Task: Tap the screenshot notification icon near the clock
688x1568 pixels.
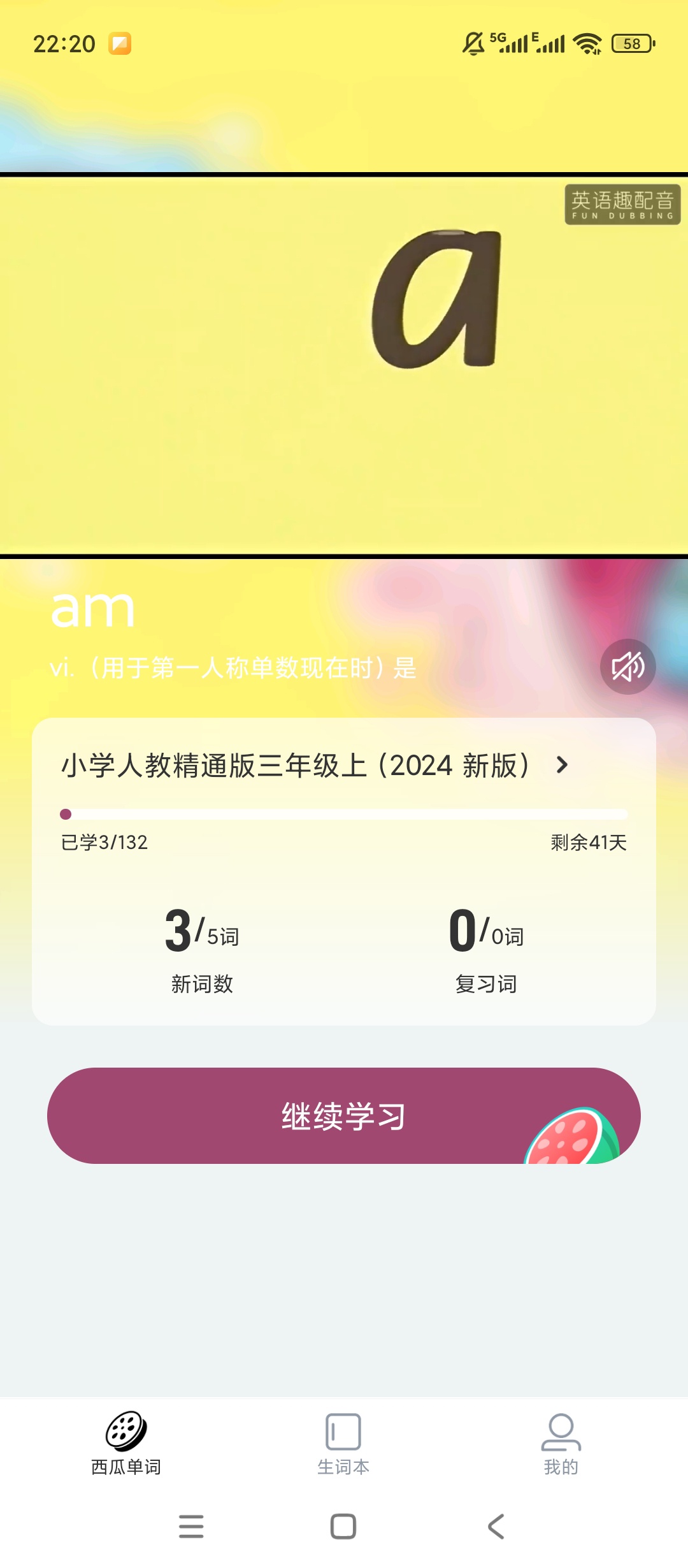Action: pos(120,45)
